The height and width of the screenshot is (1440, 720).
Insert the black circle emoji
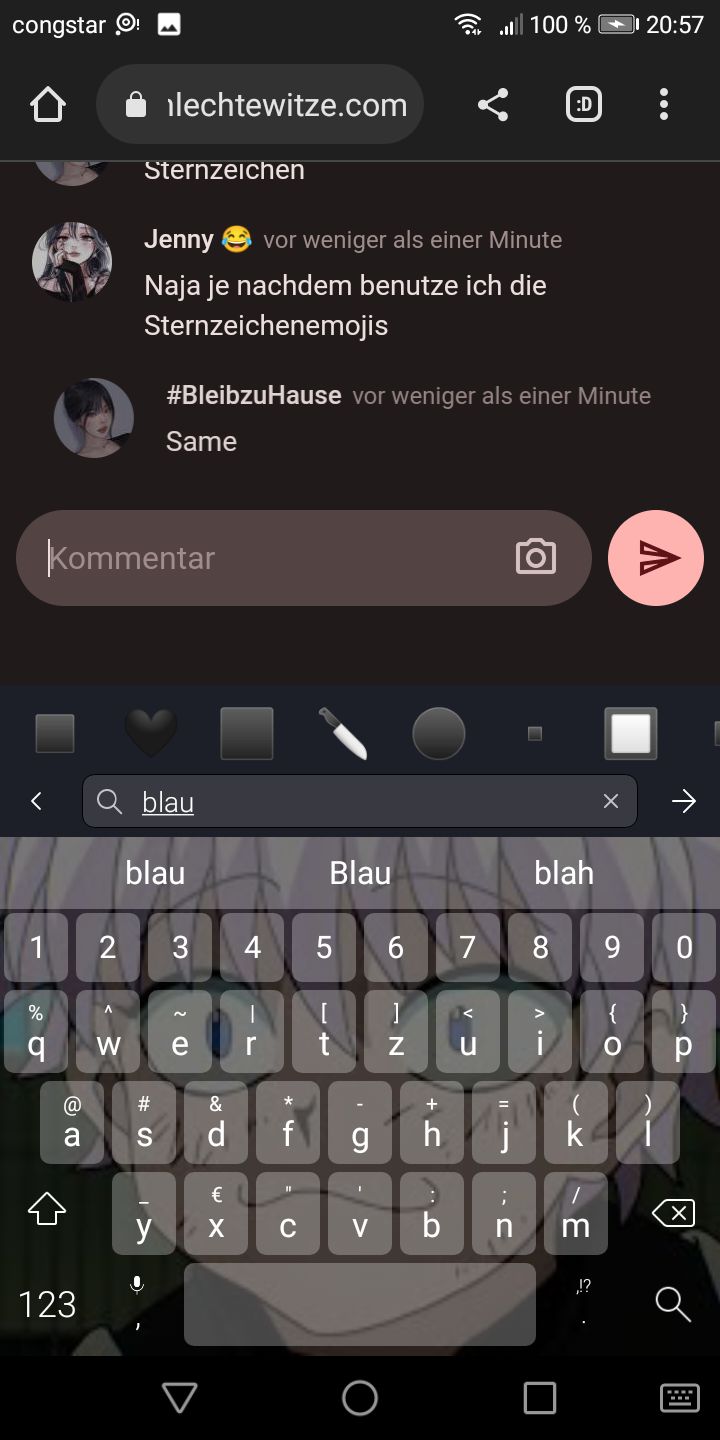pos(439,733)
